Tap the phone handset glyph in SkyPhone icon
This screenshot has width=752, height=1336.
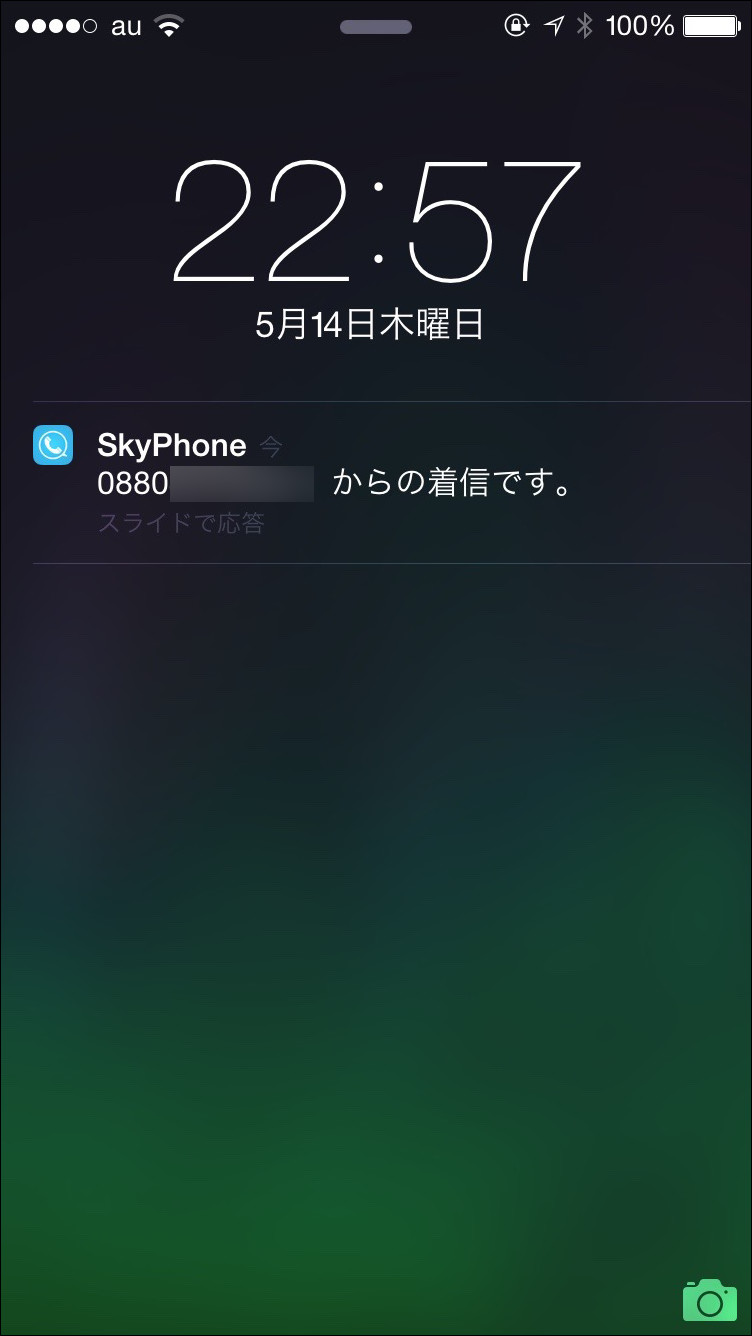tap(52, 445)
